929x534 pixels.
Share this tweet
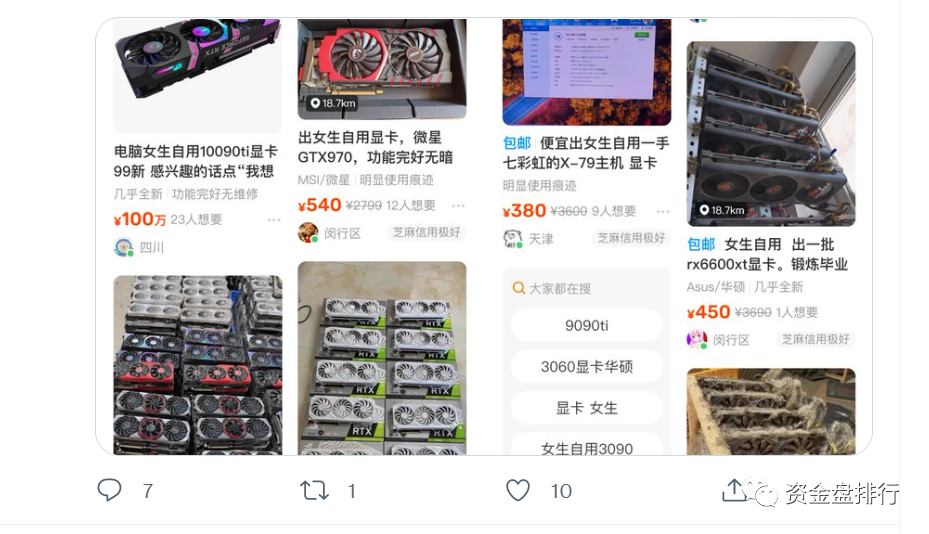coord(734,490)
